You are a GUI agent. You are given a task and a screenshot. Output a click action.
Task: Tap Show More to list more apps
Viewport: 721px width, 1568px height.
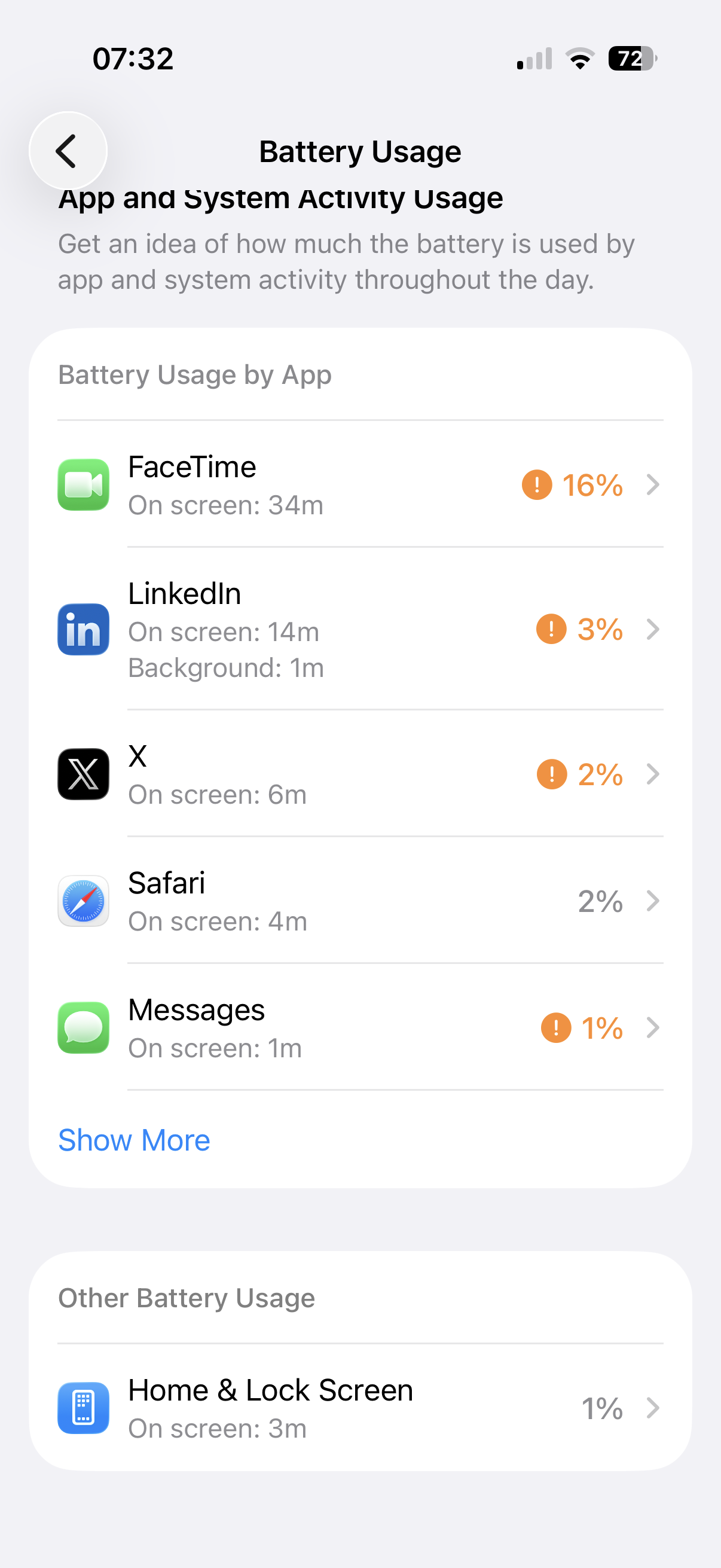click(134, 1139)
